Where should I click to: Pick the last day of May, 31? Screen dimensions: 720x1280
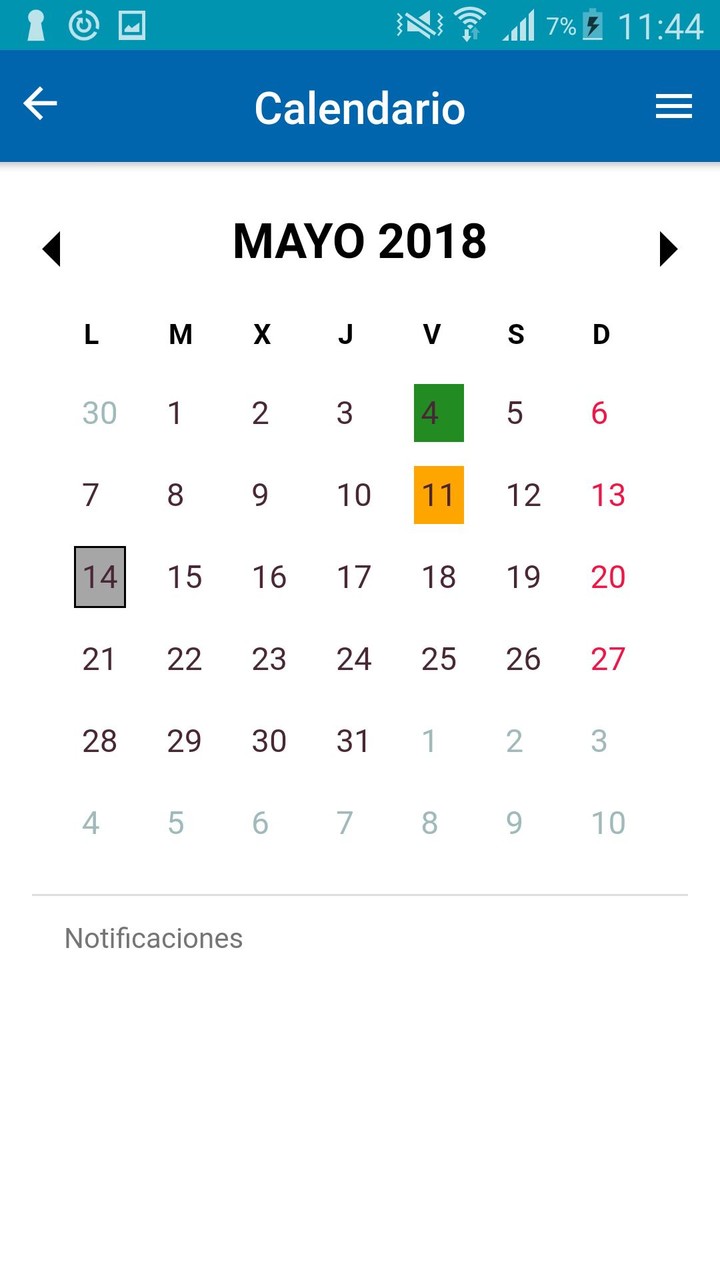coord(353,740)
